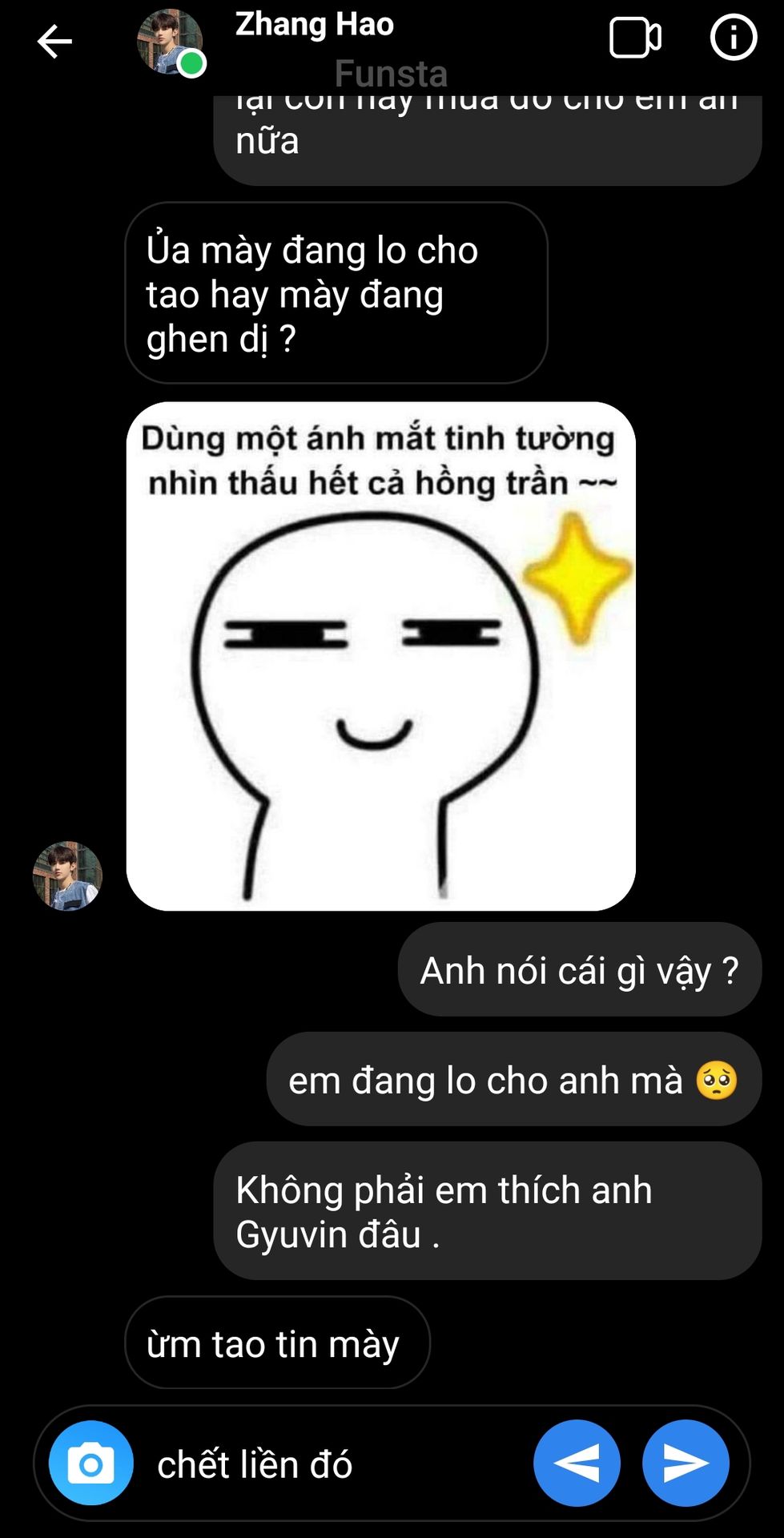Screen dimensions: 784x1538
Task: Start a video call with Zhang Hao
Action: pyautogui.click(x=635, y=38)
